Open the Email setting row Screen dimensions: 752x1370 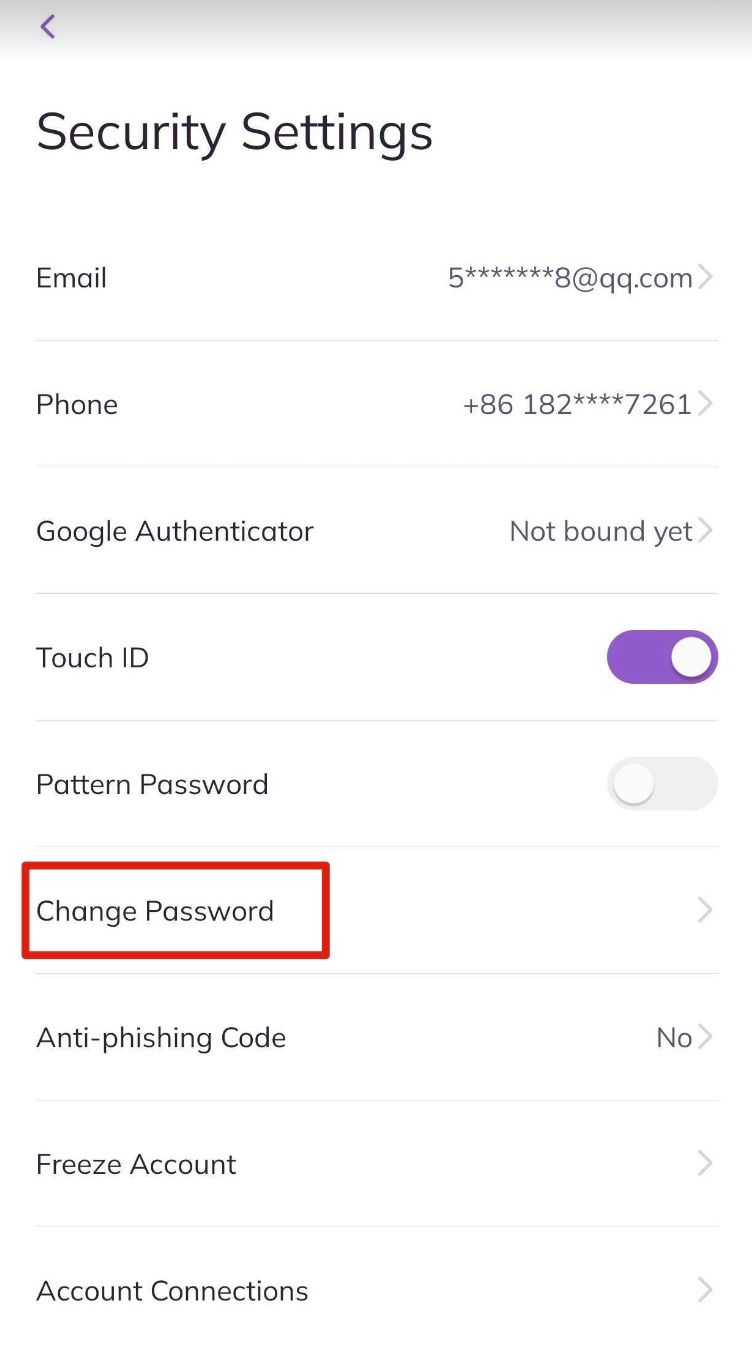(376, 278)
